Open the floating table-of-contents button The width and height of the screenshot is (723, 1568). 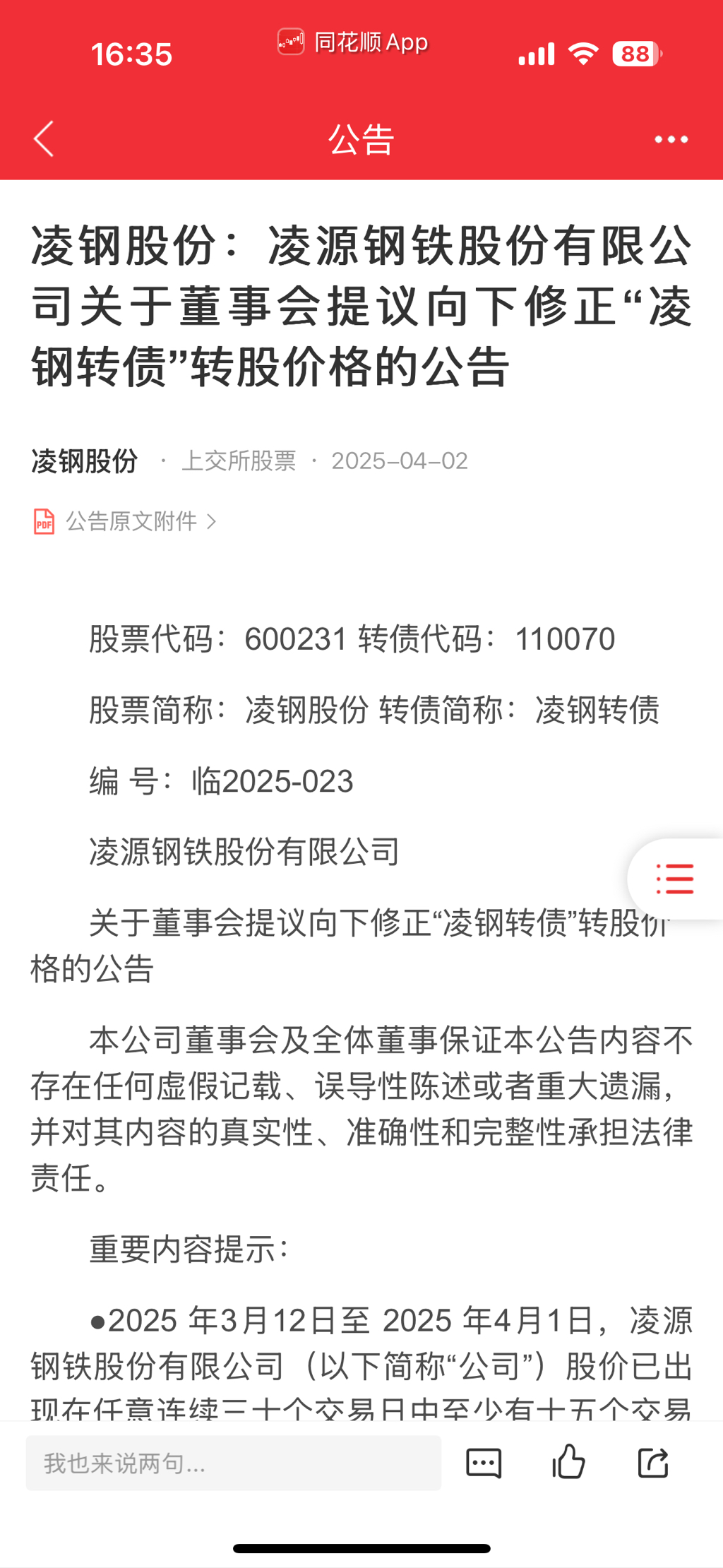(674, 879)
